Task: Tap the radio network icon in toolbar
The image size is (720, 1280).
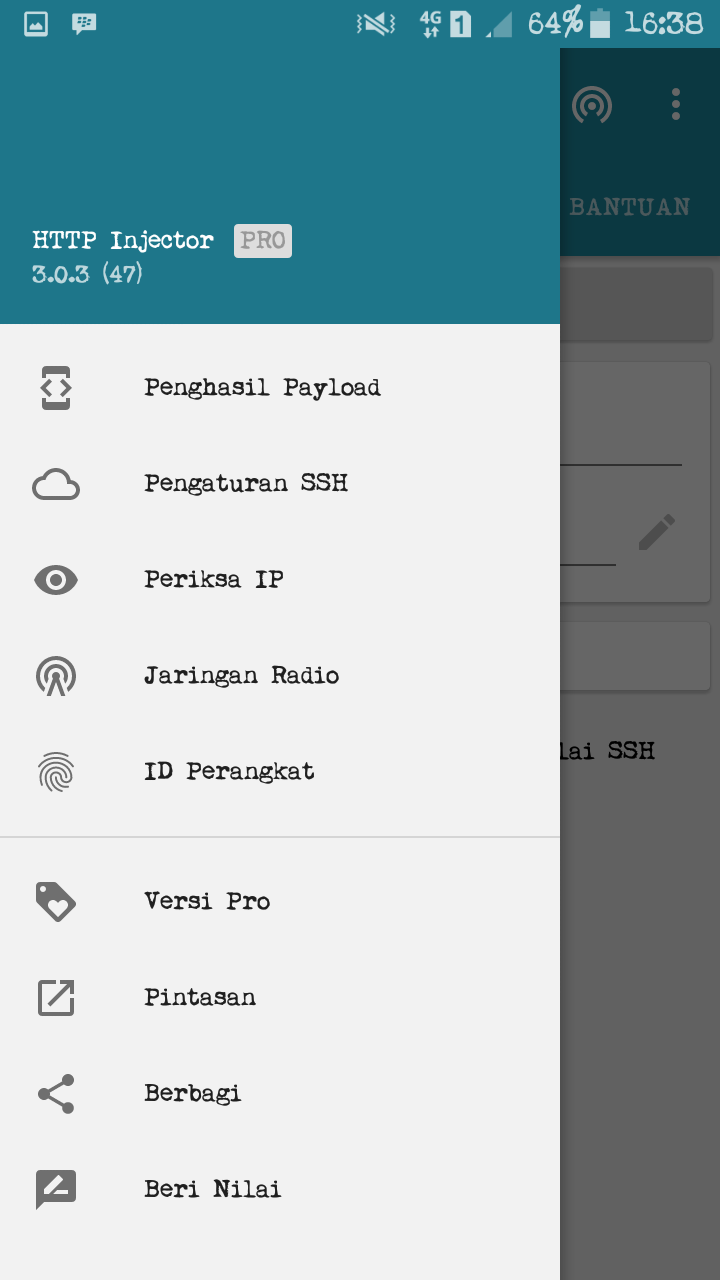Action: [592, 105]
